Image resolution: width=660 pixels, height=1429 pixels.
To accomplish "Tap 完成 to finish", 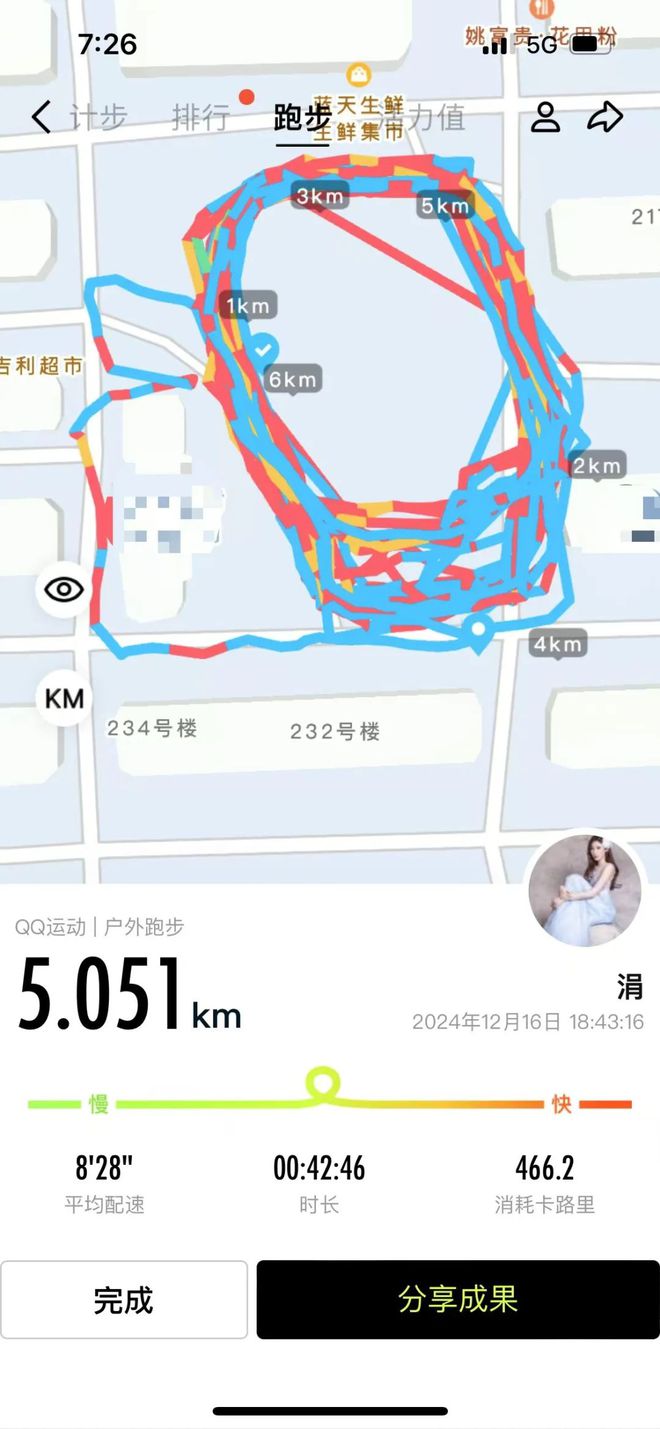I will (124, 1299).
